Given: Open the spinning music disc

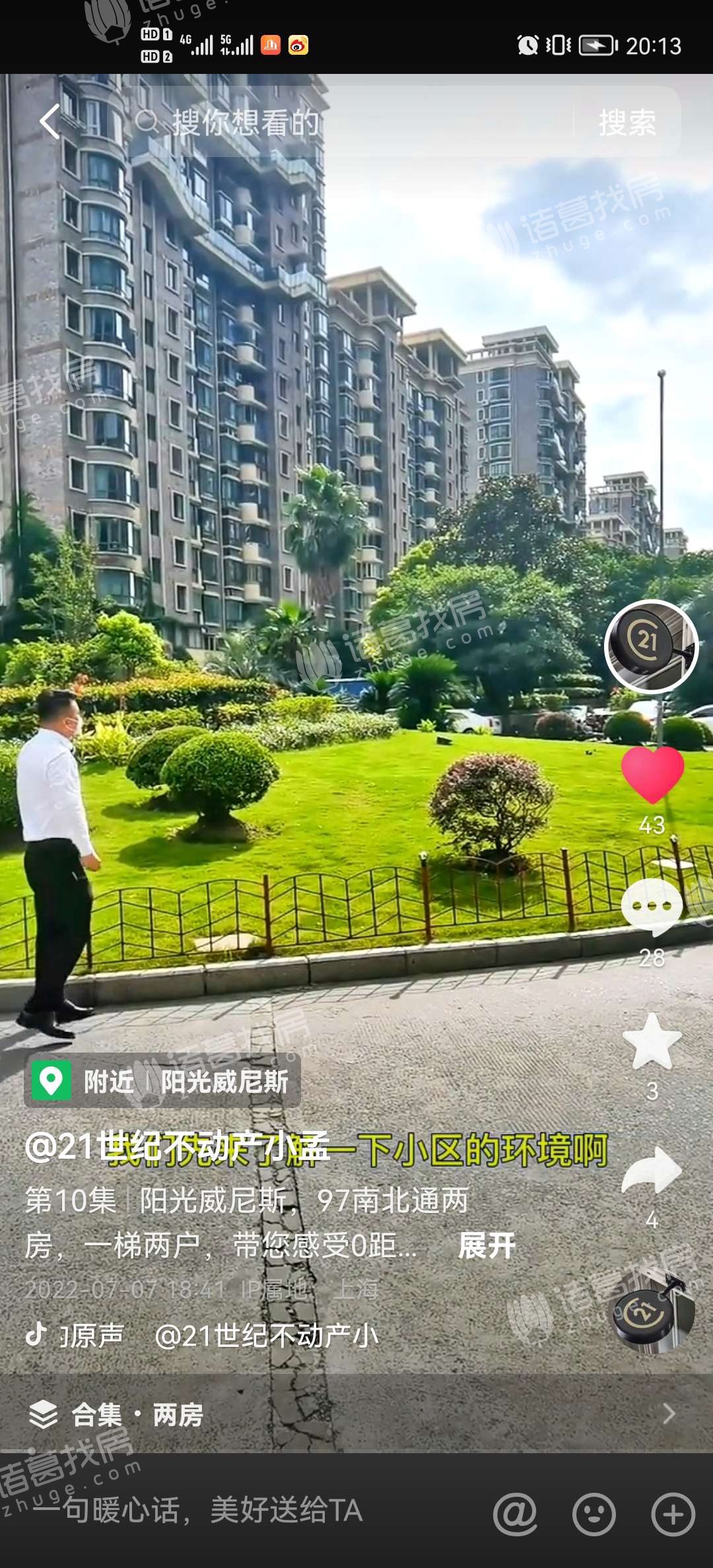Looking at the screenshot, I should (x=652, y=1314).
